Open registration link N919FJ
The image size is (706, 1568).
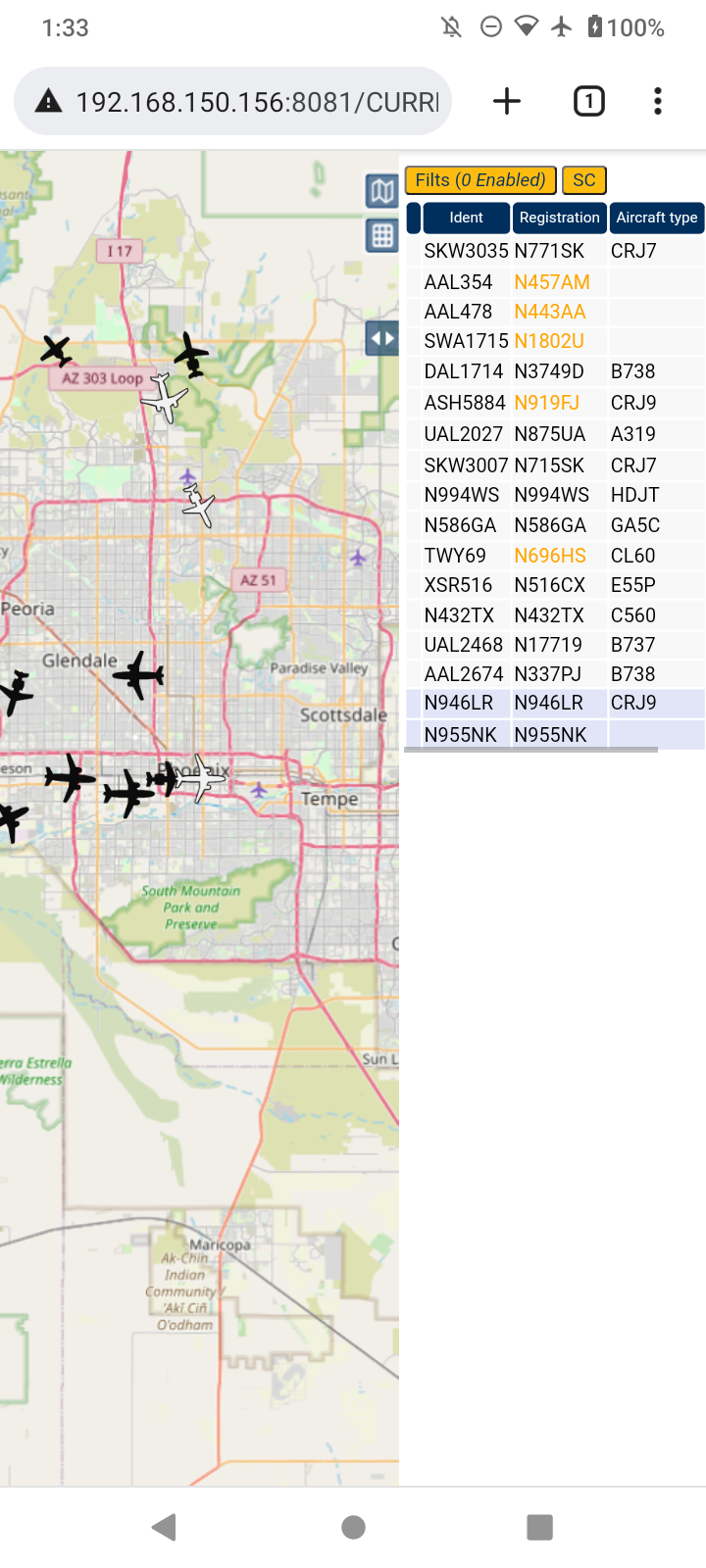pos(547,403)
